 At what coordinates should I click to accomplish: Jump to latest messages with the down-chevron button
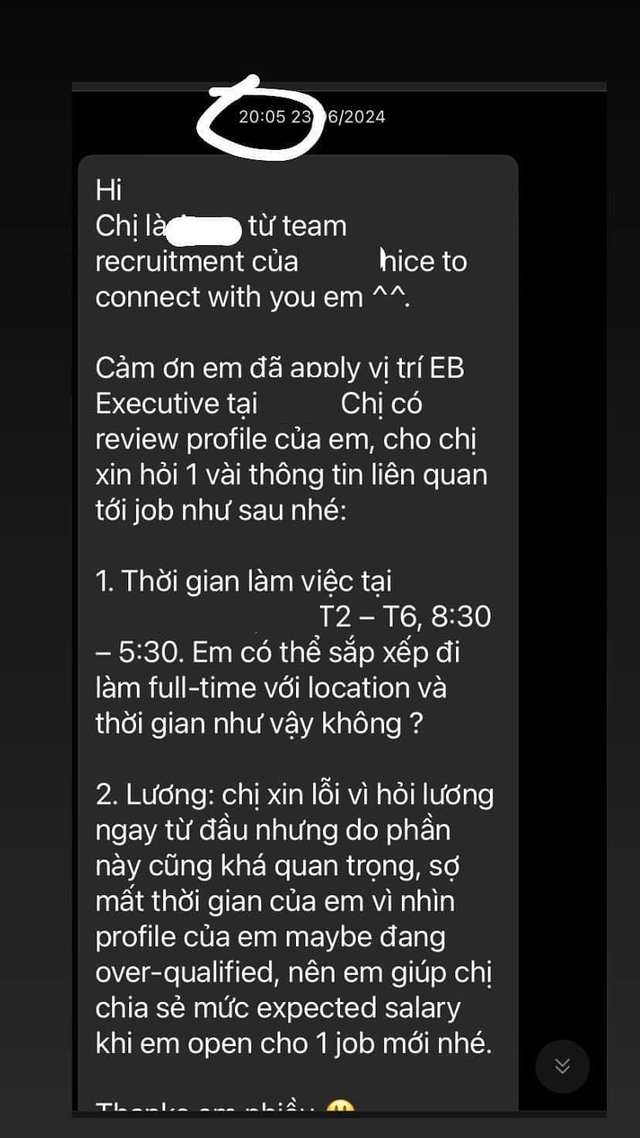click(x=562, y=1066)
